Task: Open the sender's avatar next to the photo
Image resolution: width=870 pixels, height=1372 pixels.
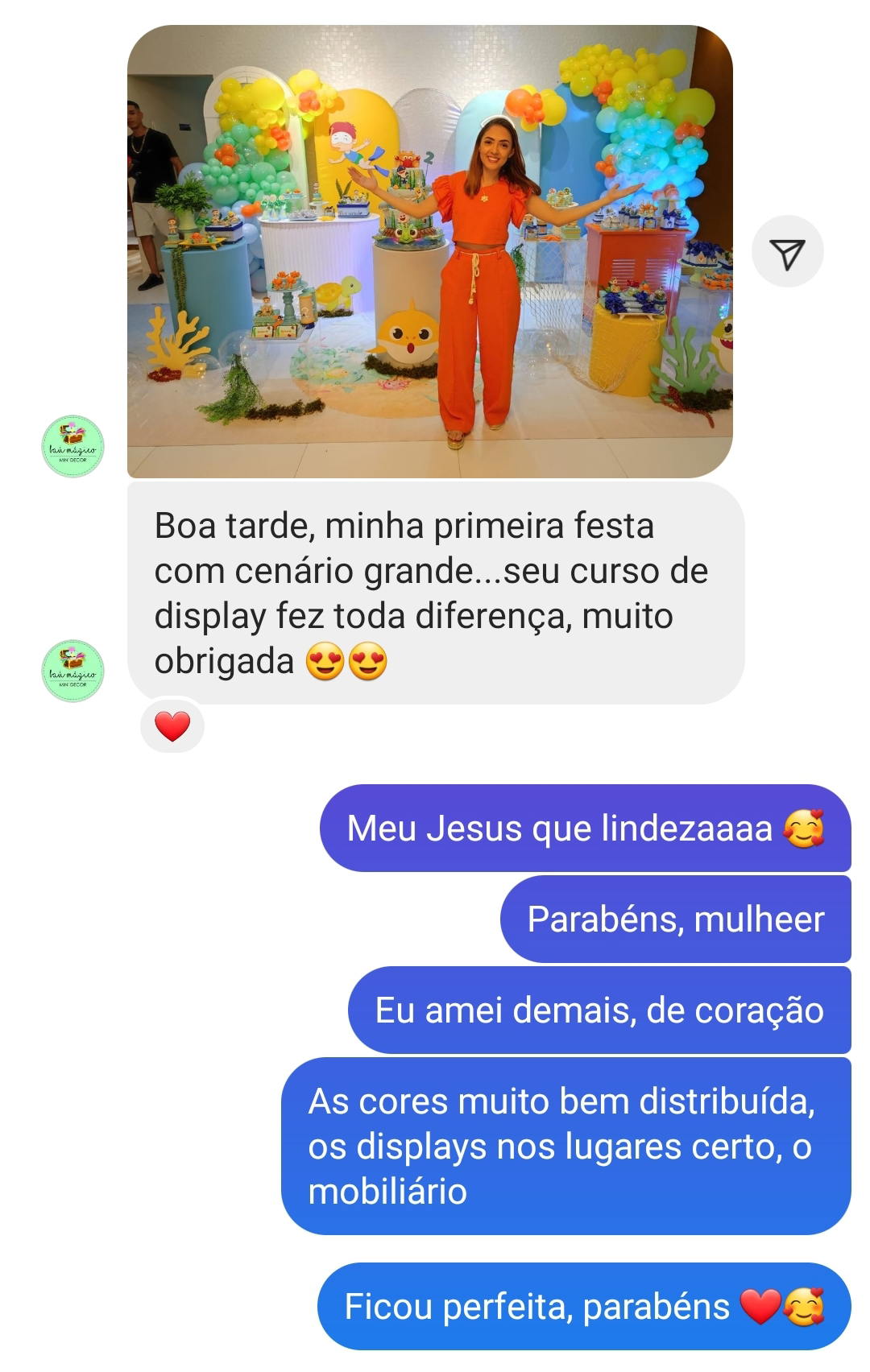Action: pos(72,446)
